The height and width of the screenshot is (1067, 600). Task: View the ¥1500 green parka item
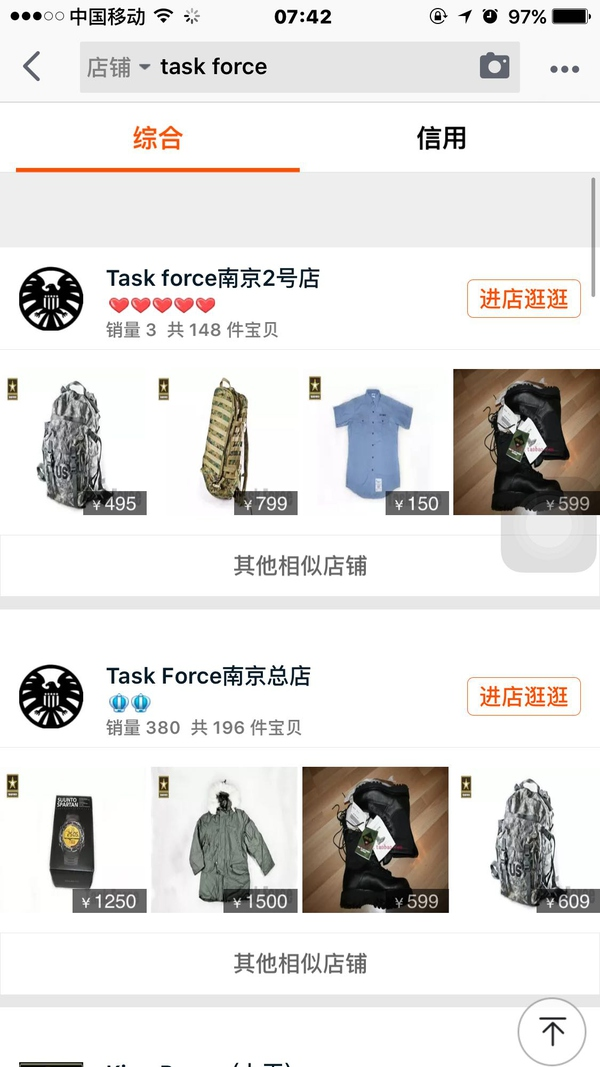click(x=225, y=840)
